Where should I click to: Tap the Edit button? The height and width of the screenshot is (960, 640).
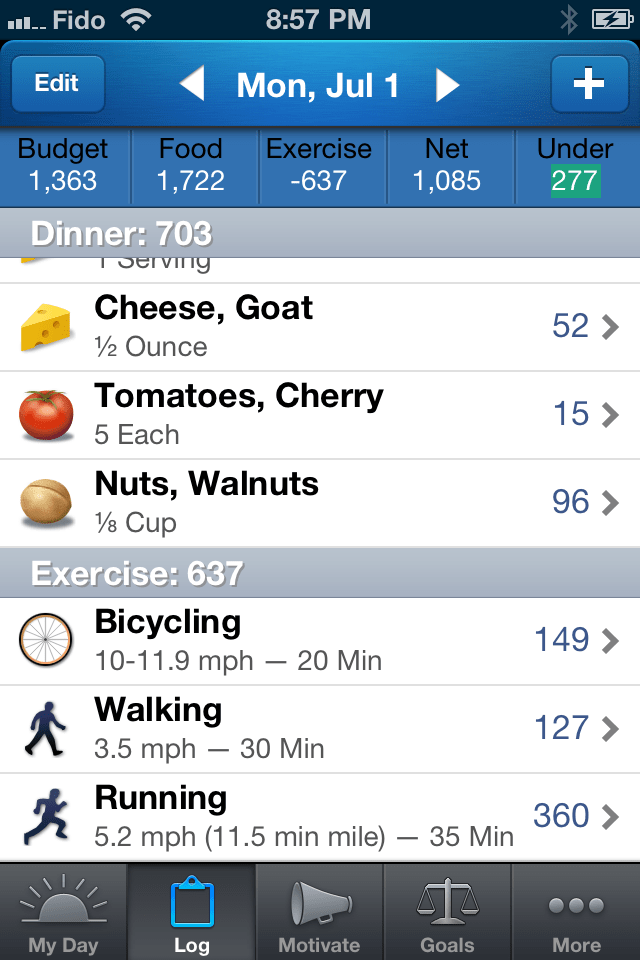click(58, 83)
